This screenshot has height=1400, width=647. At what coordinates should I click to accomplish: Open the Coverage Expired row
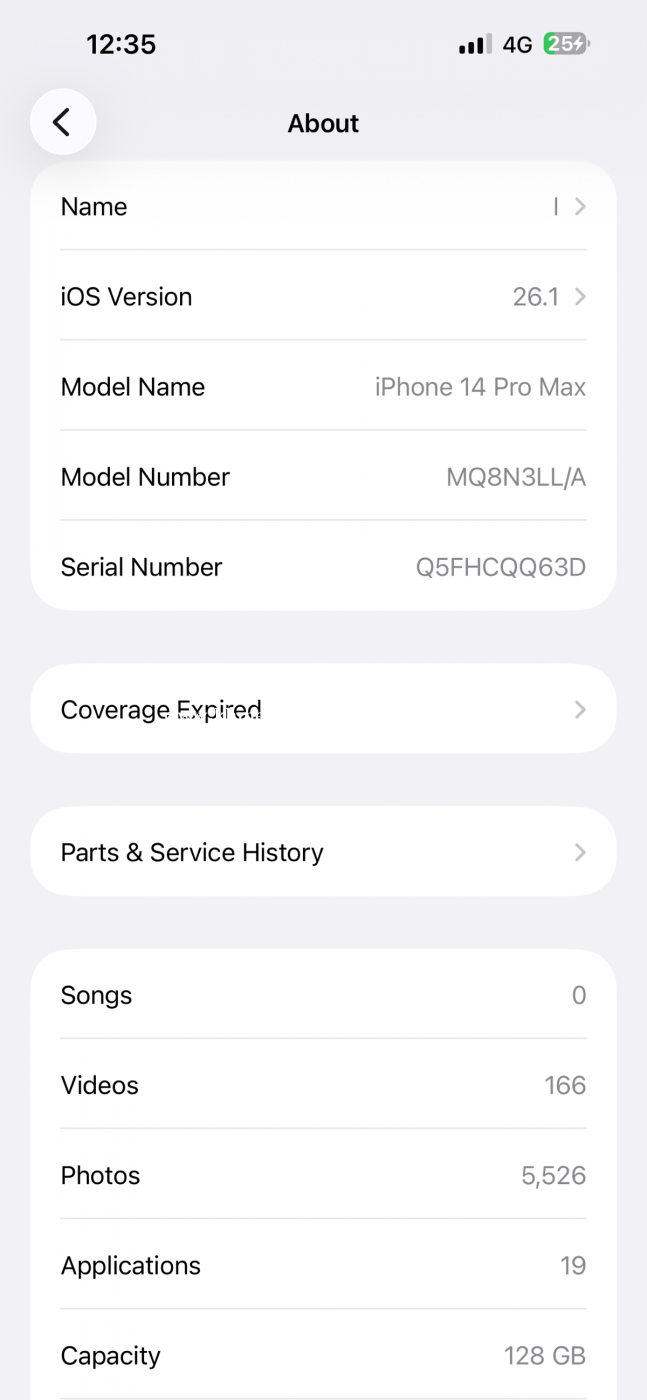[323, 710]
